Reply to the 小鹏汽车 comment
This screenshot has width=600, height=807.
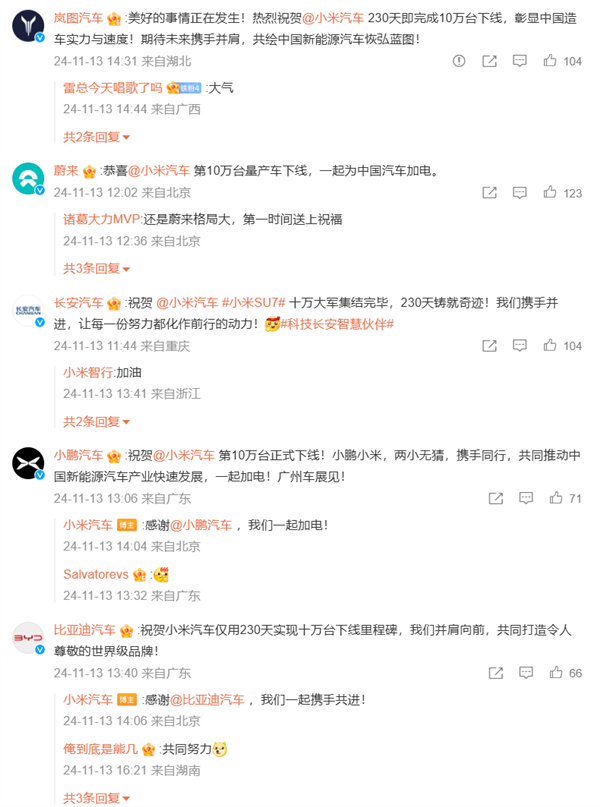point(519,498)
